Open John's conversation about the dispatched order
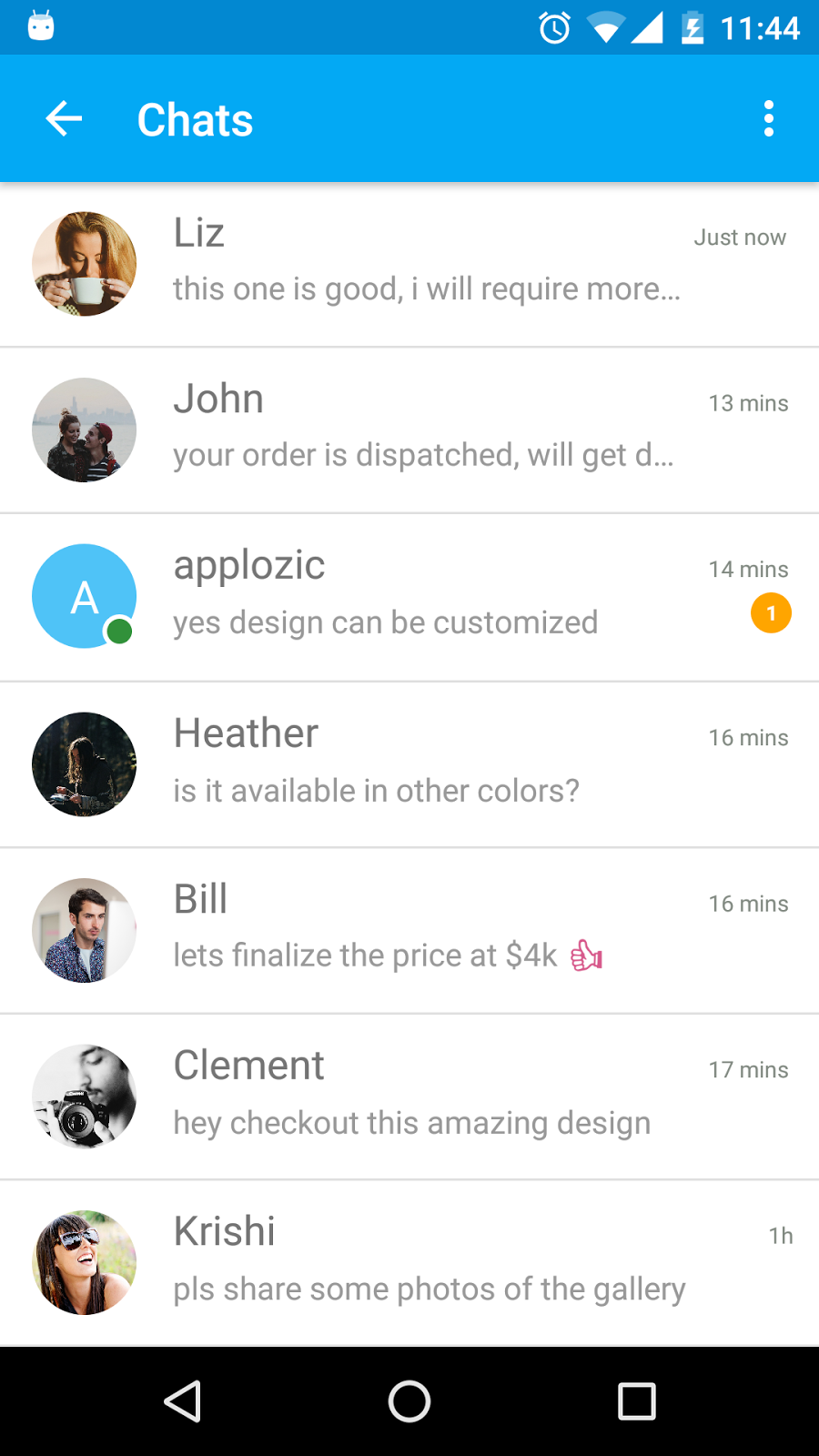Viewport: 819px width, 1456px height. tap(409, 430)
